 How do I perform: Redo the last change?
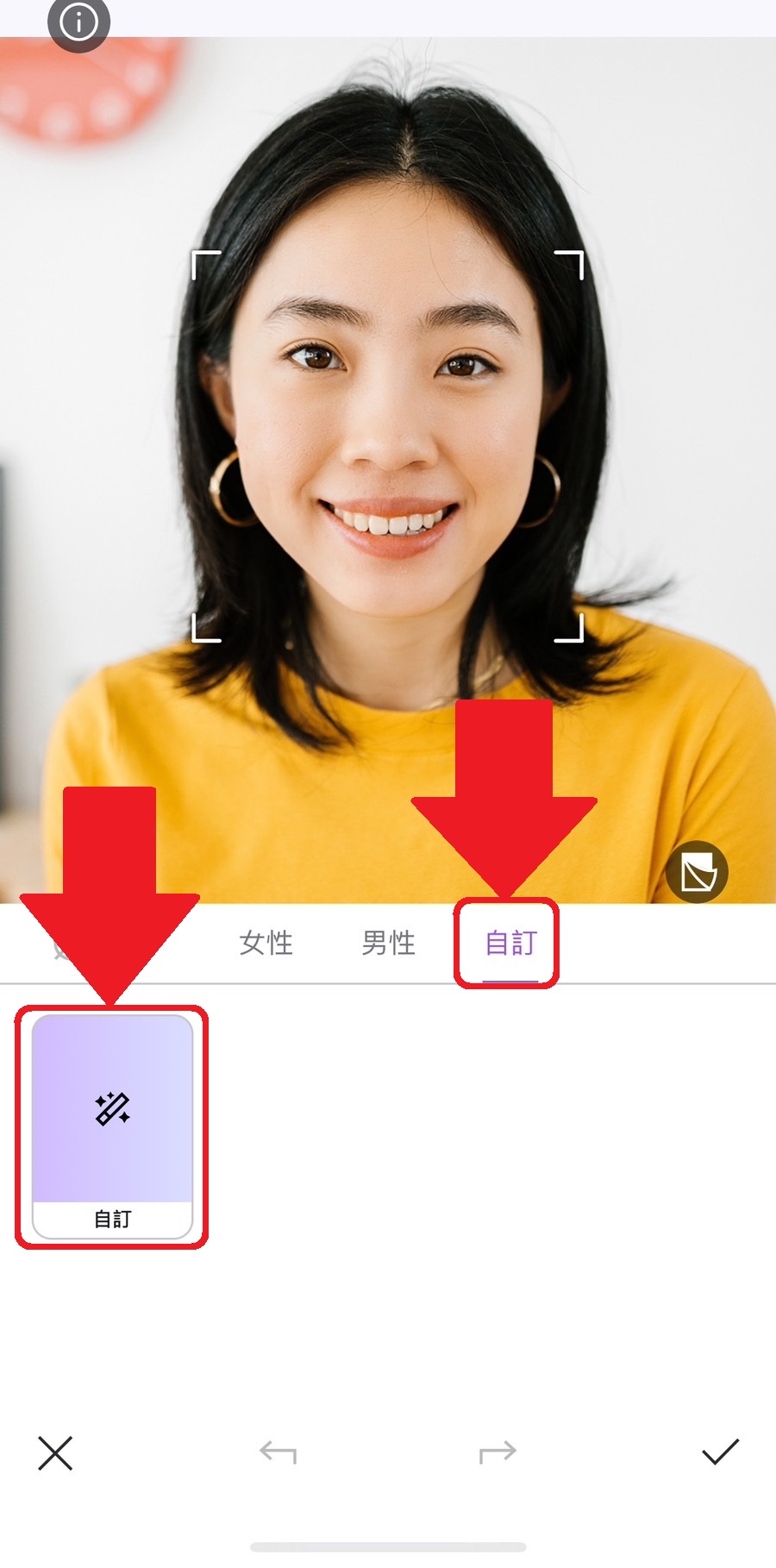click(x=498, y=1453)
